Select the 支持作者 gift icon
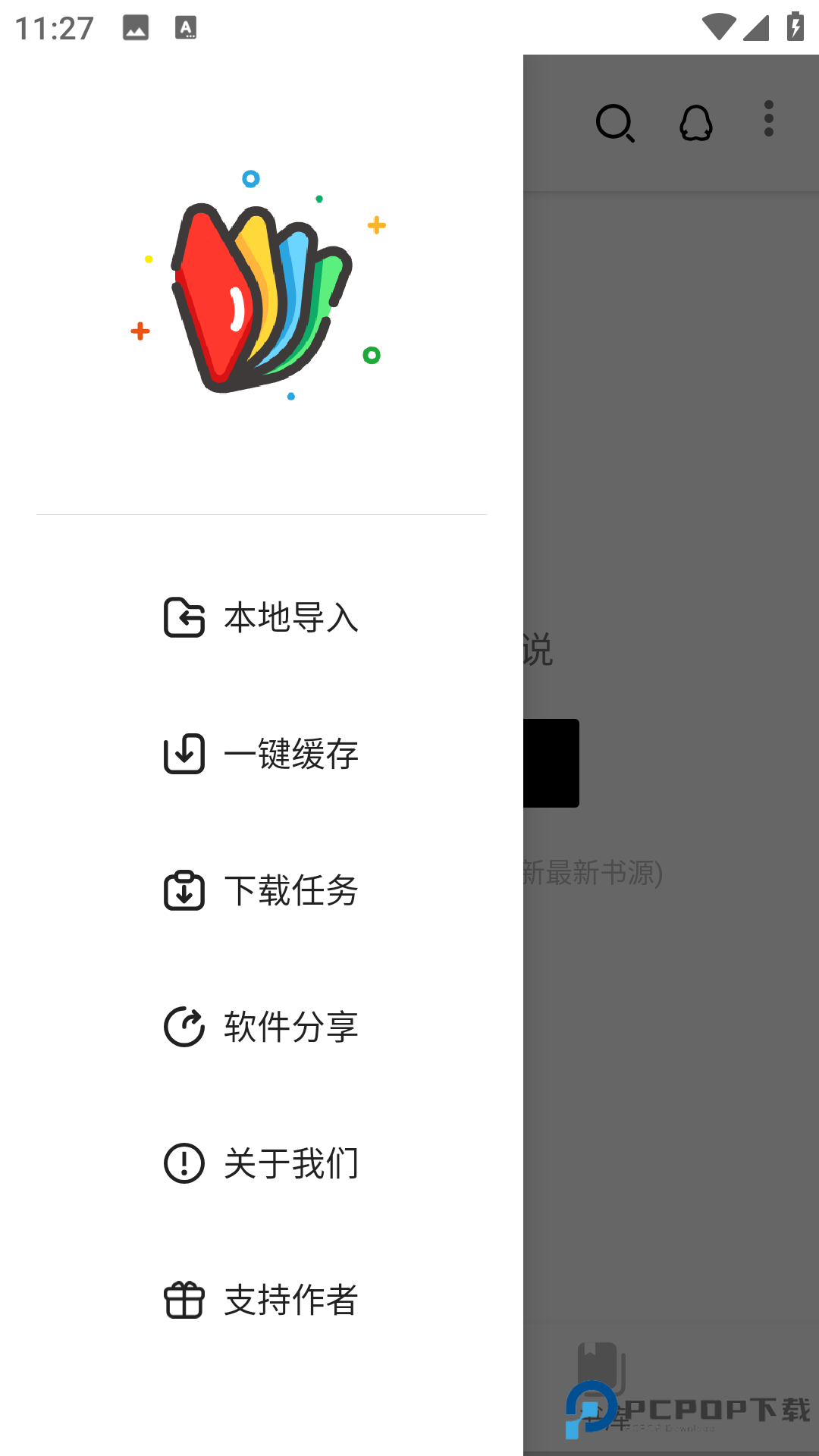 (183, 1300)
